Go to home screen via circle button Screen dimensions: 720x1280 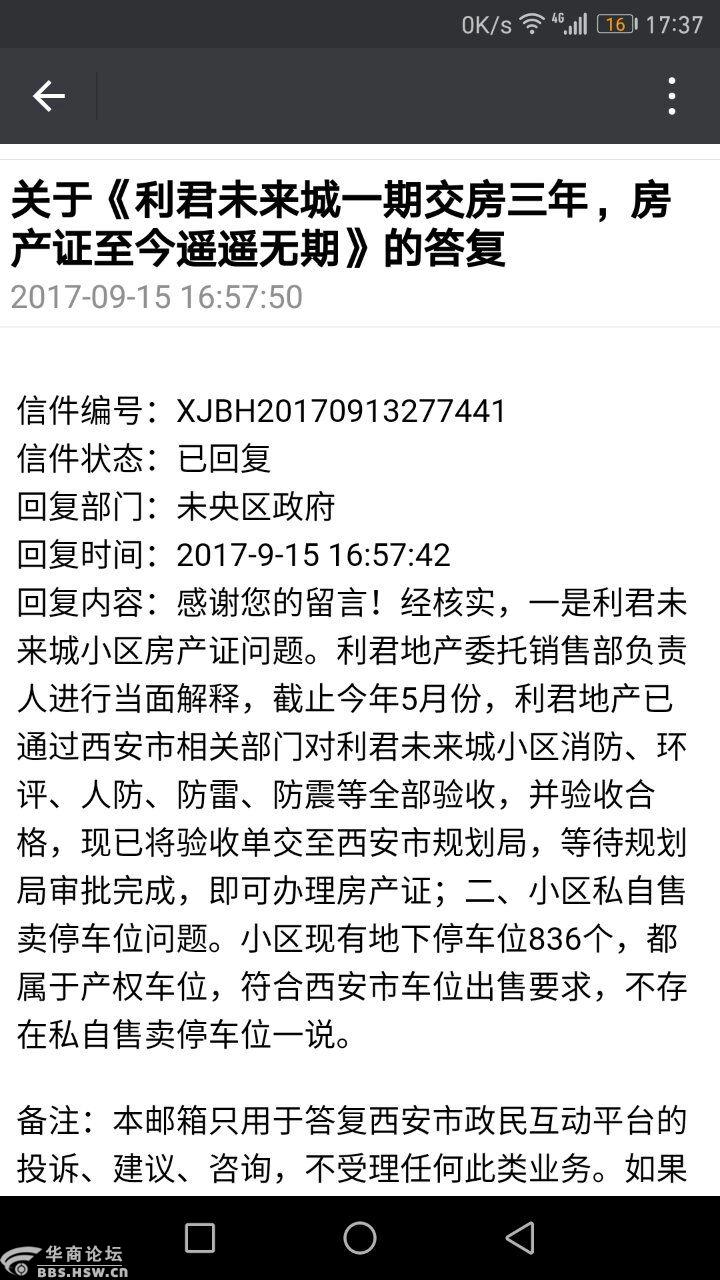360,1237
